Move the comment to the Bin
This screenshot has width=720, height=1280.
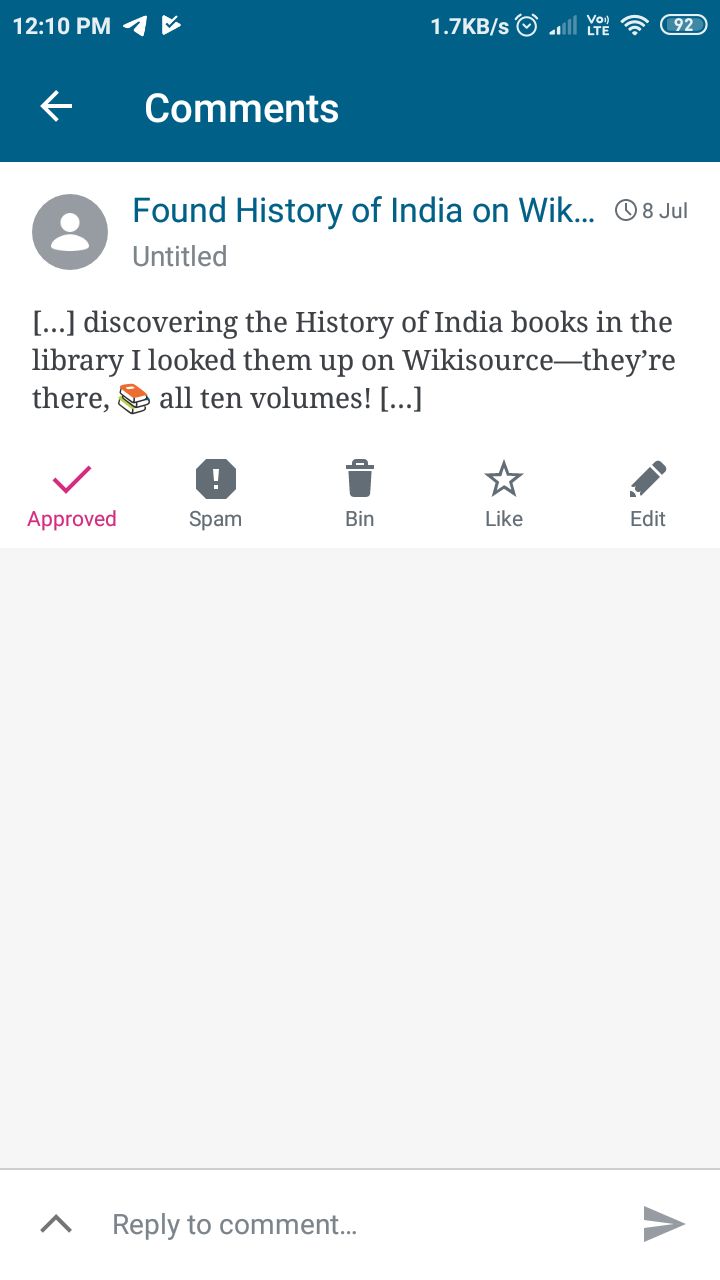click(x=360, y=495)
